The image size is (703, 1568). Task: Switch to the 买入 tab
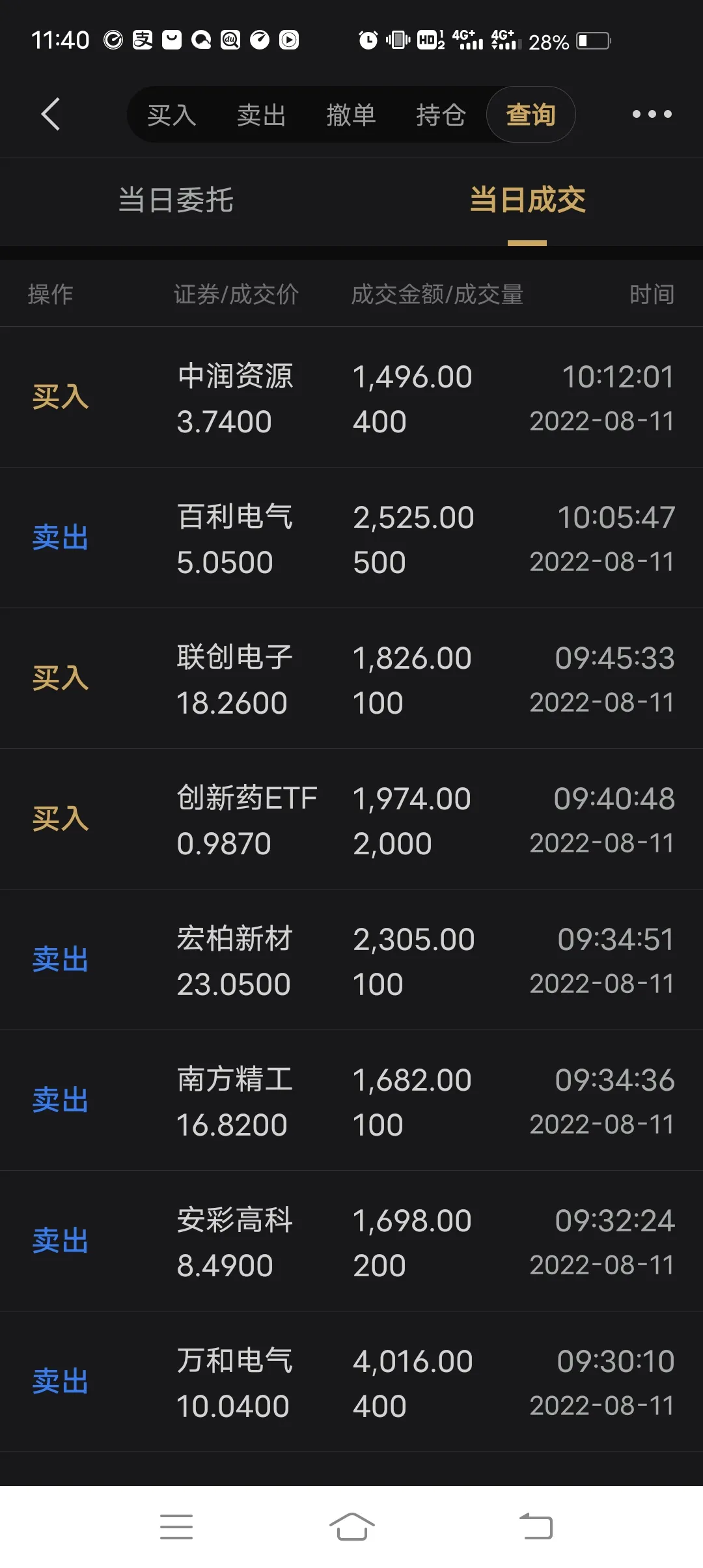coord(172,115)
